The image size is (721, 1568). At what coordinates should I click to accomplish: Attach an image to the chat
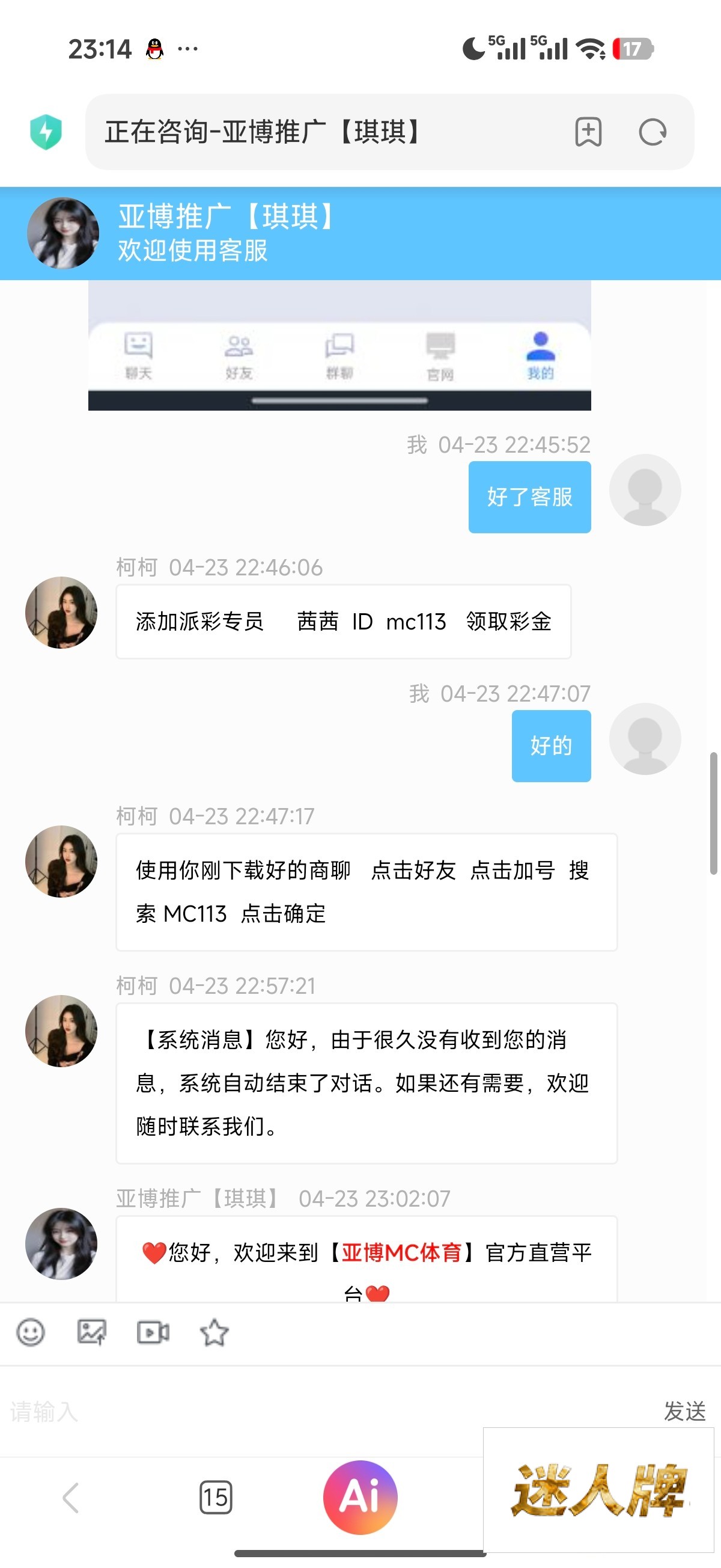(x=92, y=1332)
